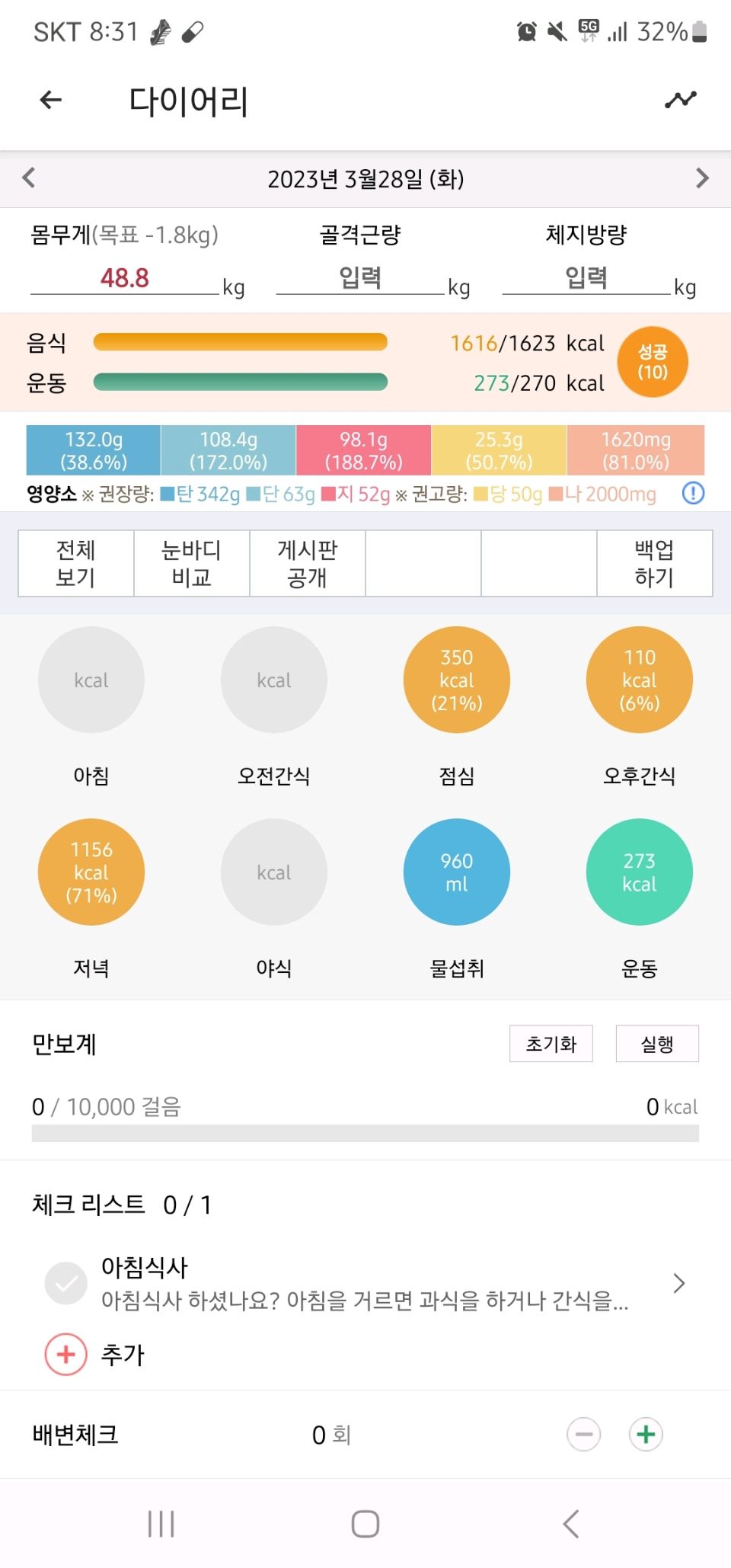Open the 저녁 1156 kcal entry

[x=91, y=872]
